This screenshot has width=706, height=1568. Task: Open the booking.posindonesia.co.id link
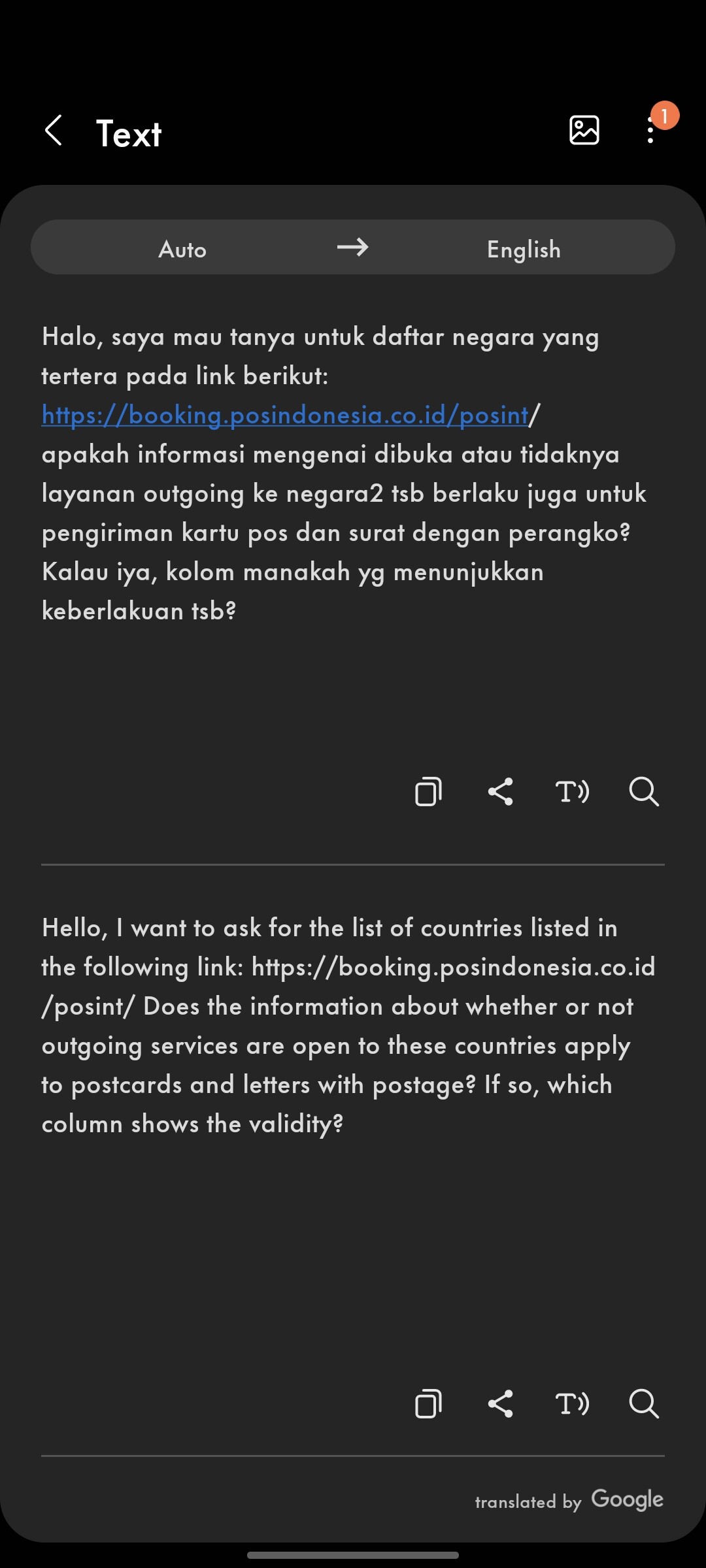pos(285,415)
